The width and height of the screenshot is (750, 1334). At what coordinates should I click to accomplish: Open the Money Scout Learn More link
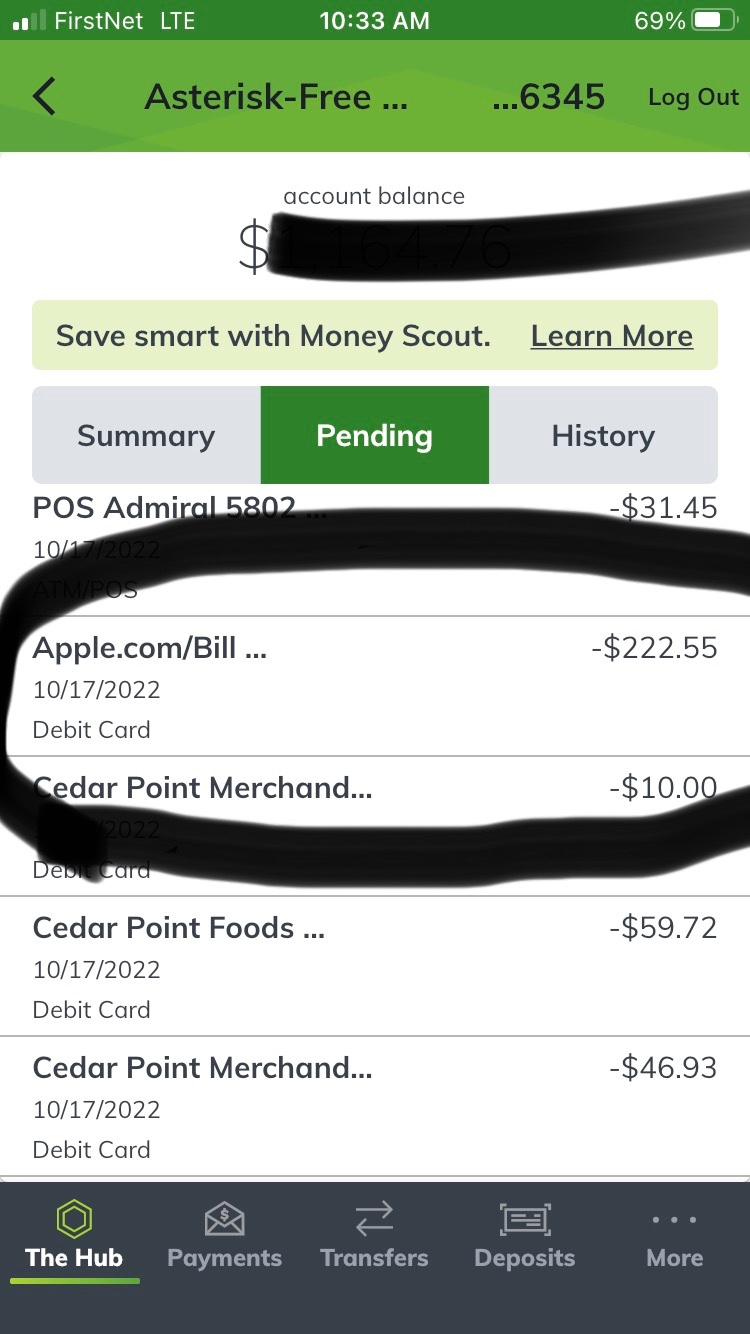point(611,336)
